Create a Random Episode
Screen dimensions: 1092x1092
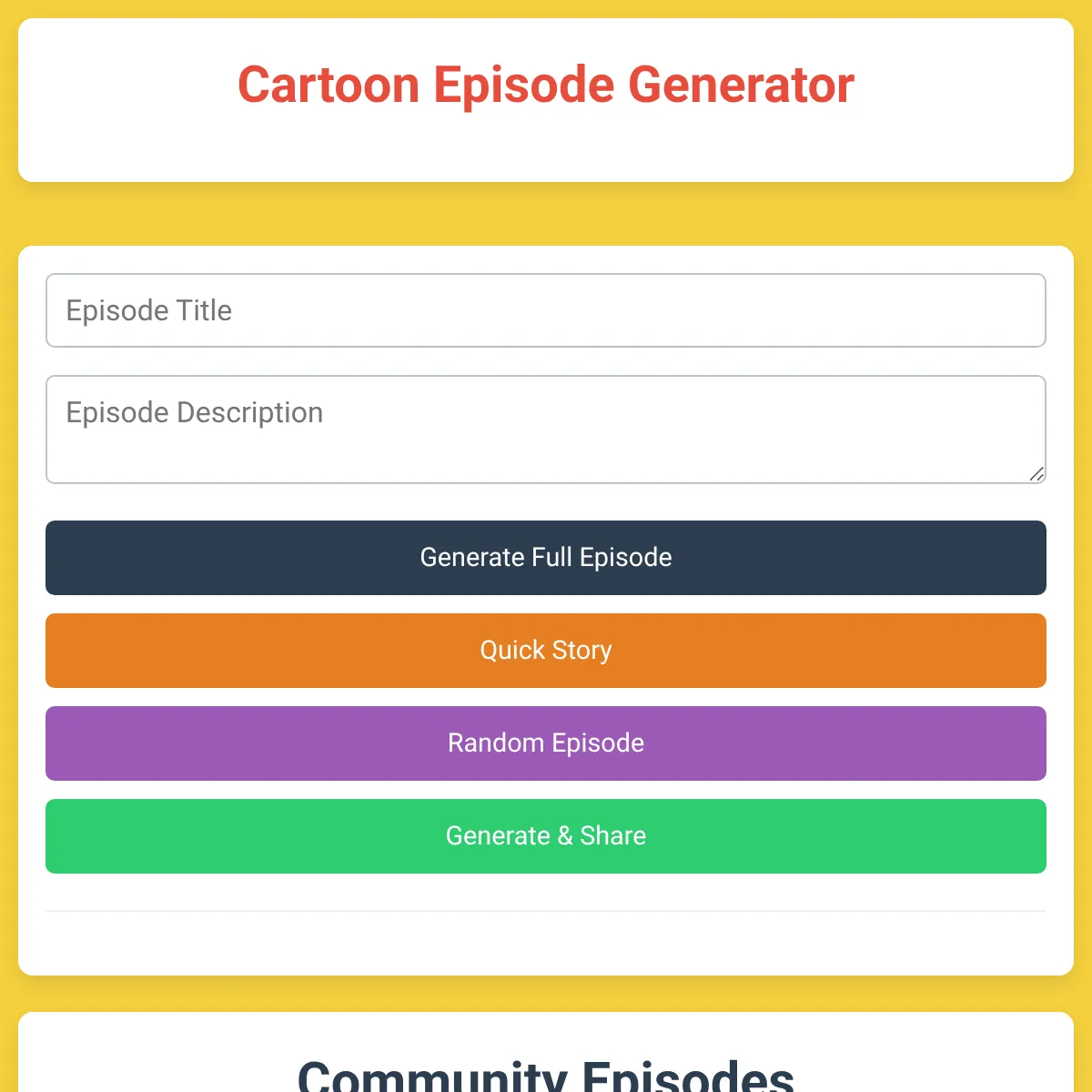pyautogui.click(x=546, y=743)
